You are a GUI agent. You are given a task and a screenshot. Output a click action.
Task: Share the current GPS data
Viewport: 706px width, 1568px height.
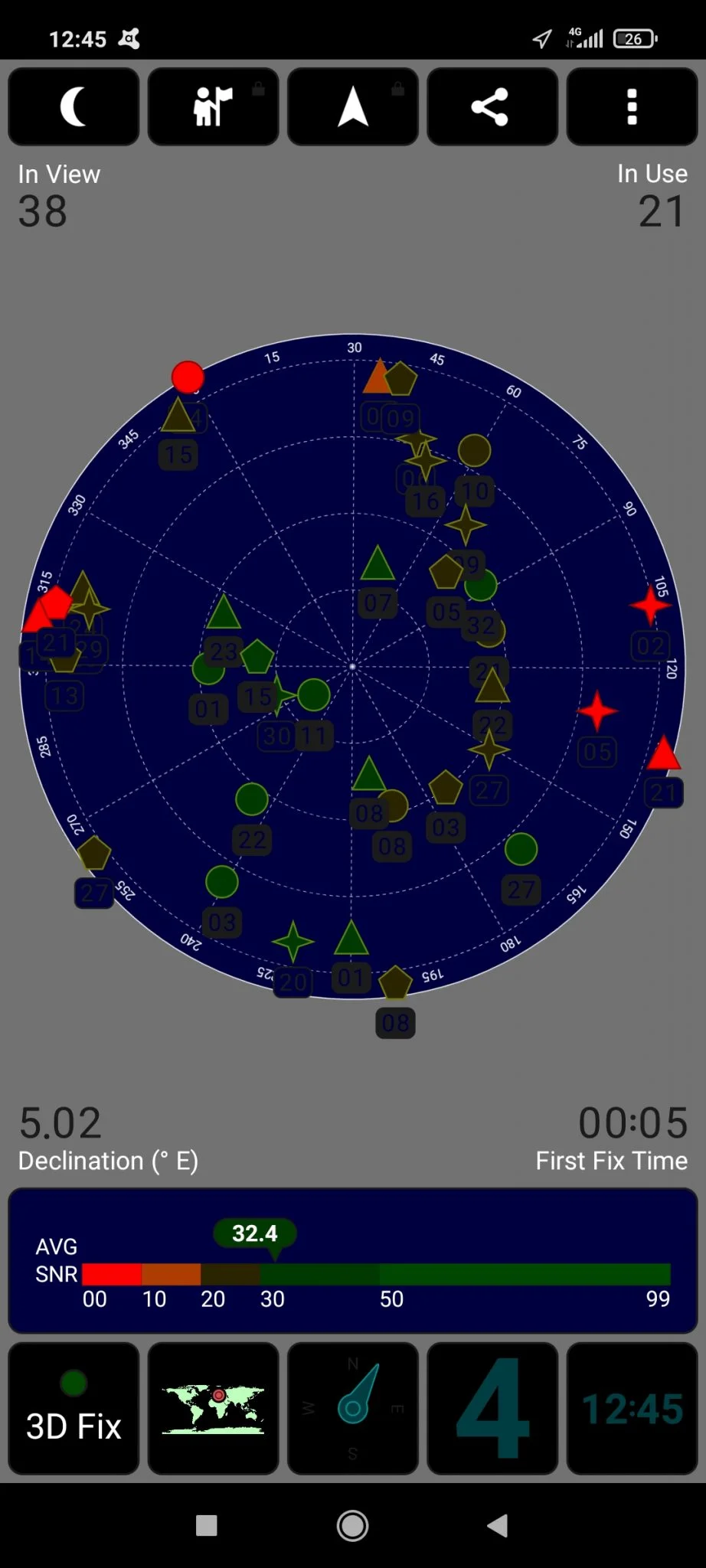coord(492,106)
